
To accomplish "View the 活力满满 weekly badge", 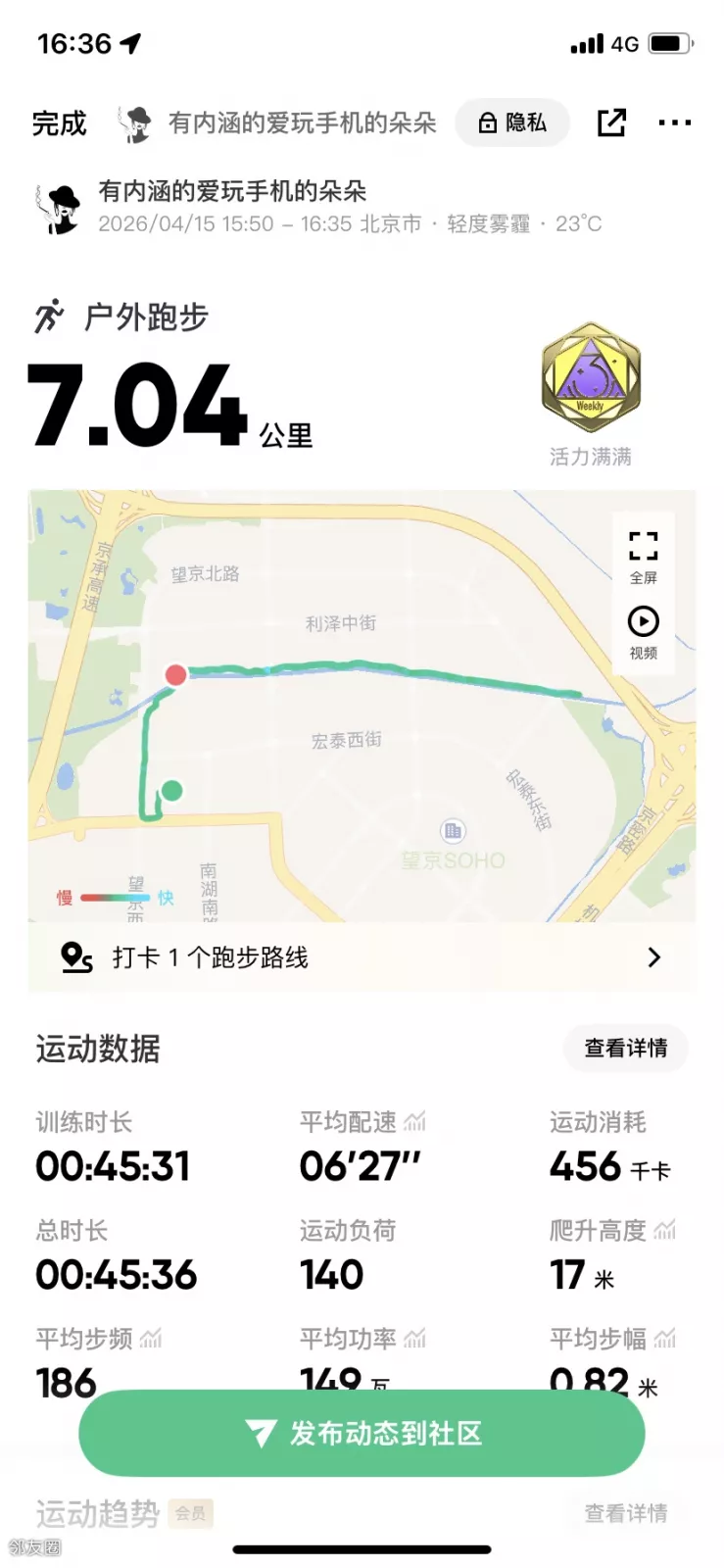I will tap(590, 380).
